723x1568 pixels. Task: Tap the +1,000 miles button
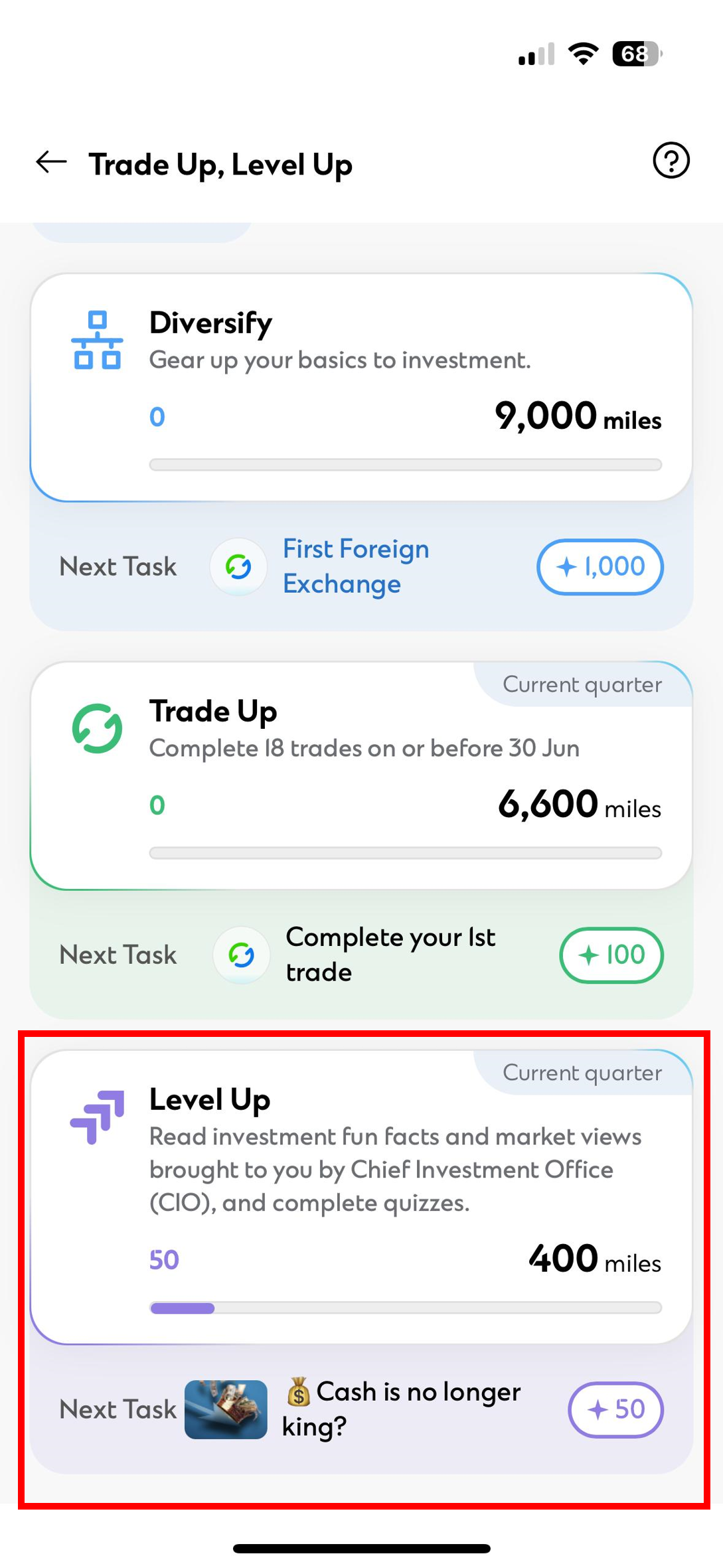tap(600, 567)
